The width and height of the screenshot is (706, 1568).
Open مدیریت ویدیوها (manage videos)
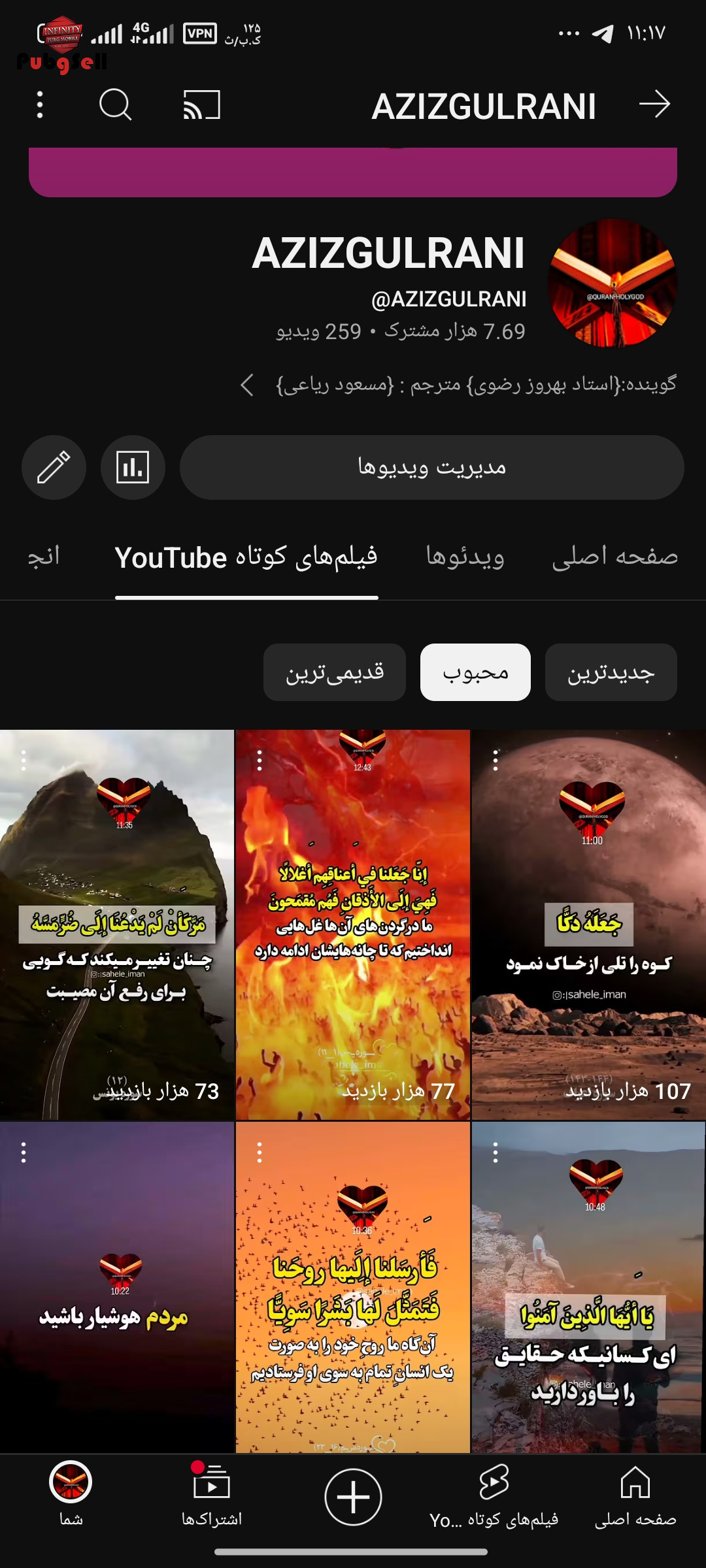point(432,468)
